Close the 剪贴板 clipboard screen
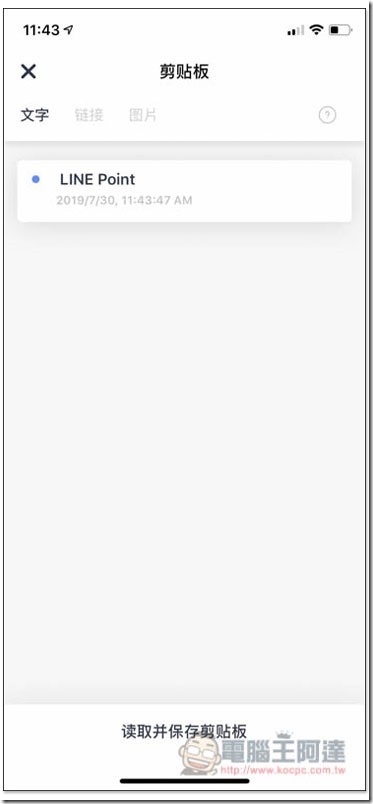Image resolution: width=373 pixels, height=804 pixels. click(28, 71)
